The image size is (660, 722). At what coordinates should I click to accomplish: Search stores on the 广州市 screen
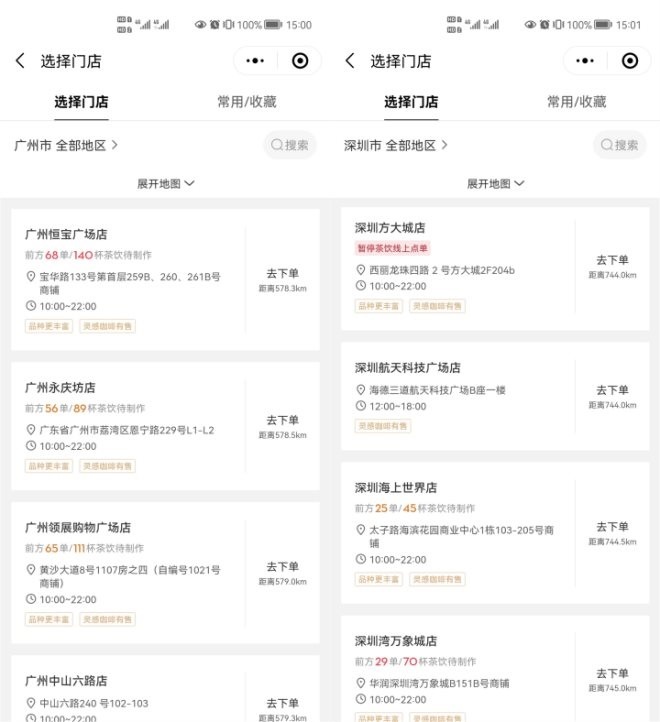290,145
